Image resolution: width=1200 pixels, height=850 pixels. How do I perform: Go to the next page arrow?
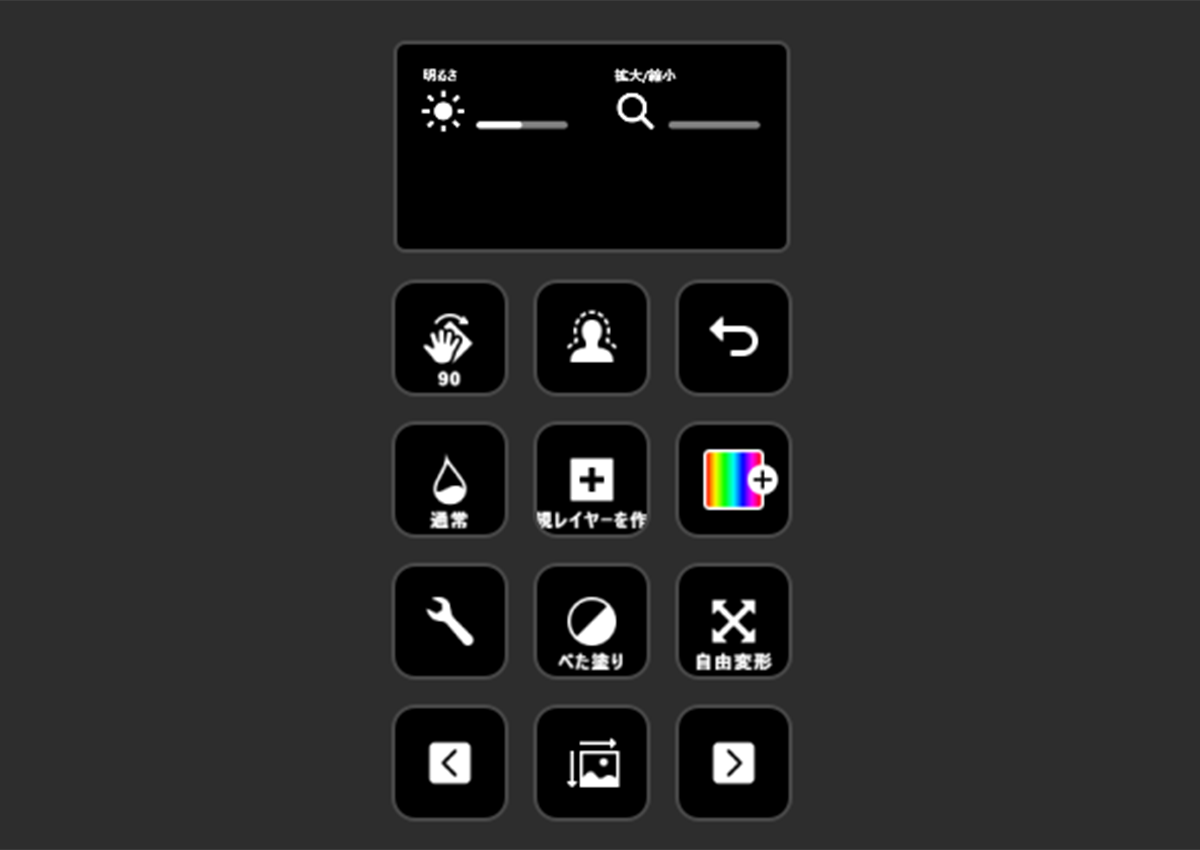click(734, 764)
